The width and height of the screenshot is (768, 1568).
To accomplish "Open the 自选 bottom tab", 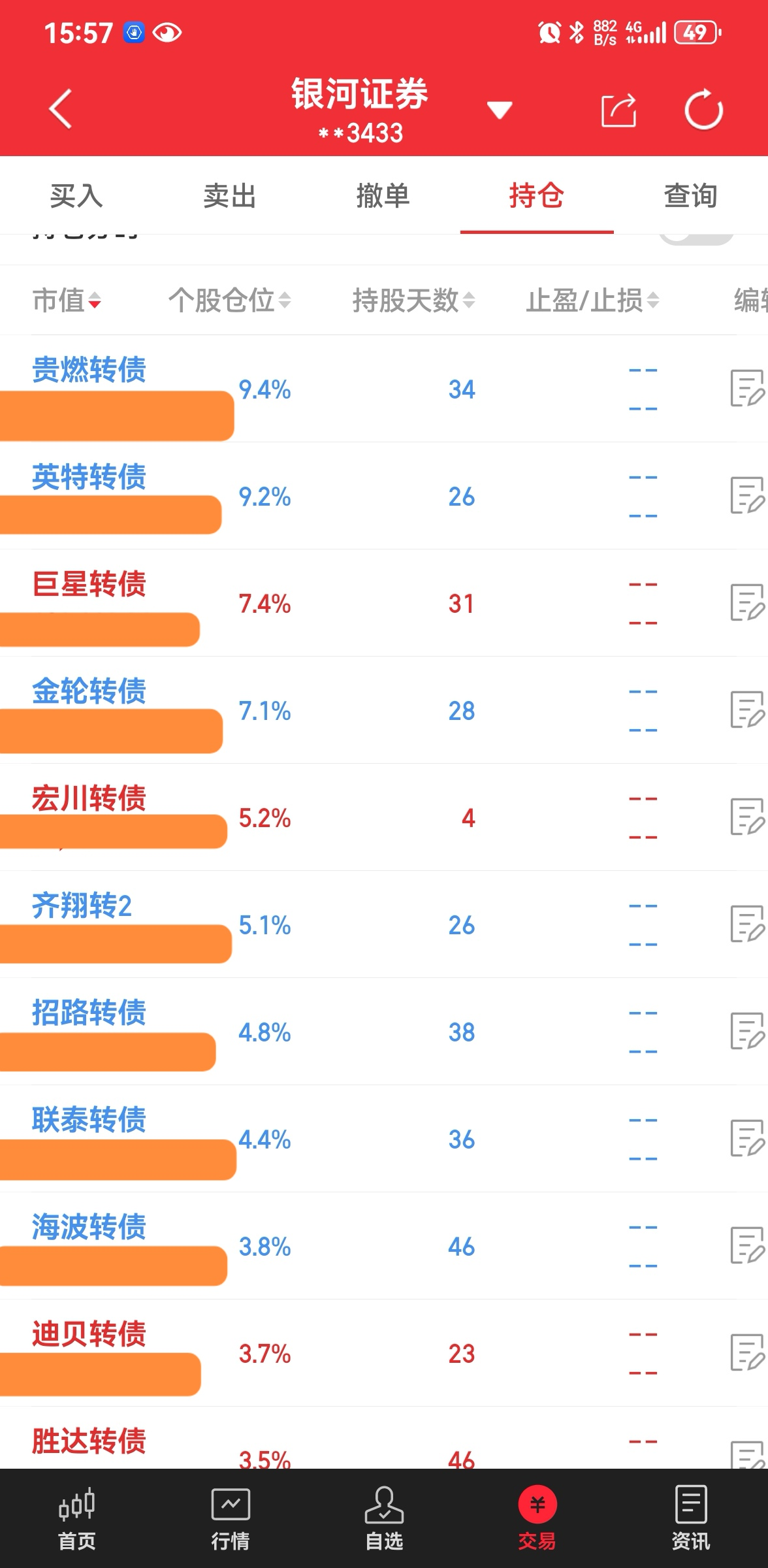I will point(384,1519).
